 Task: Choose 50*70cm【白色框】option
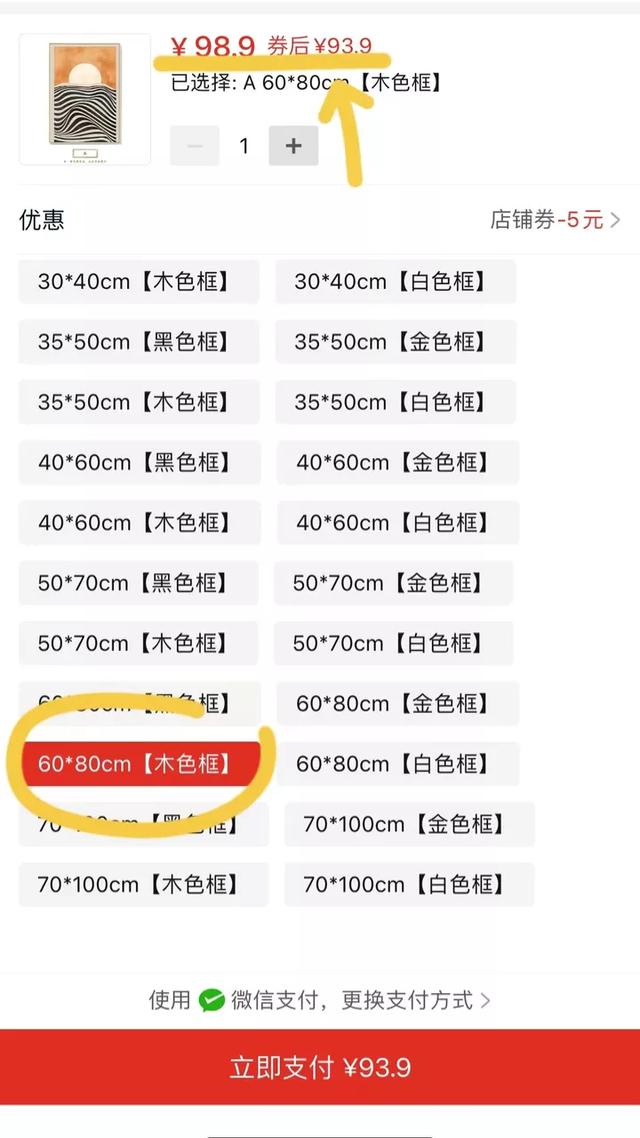393,643
